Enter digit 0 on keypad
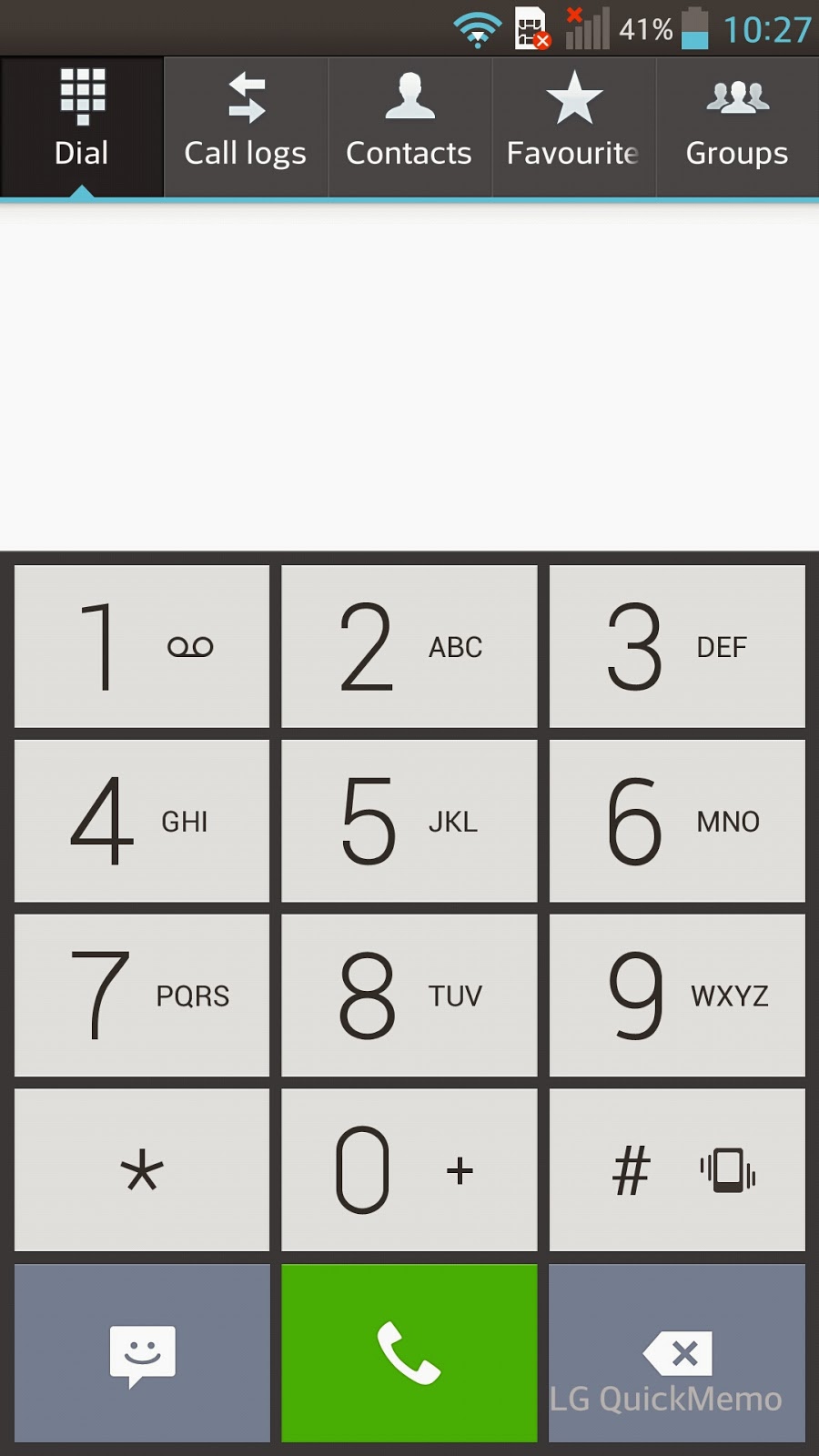819x1456 pixels. click(409, 1170)
